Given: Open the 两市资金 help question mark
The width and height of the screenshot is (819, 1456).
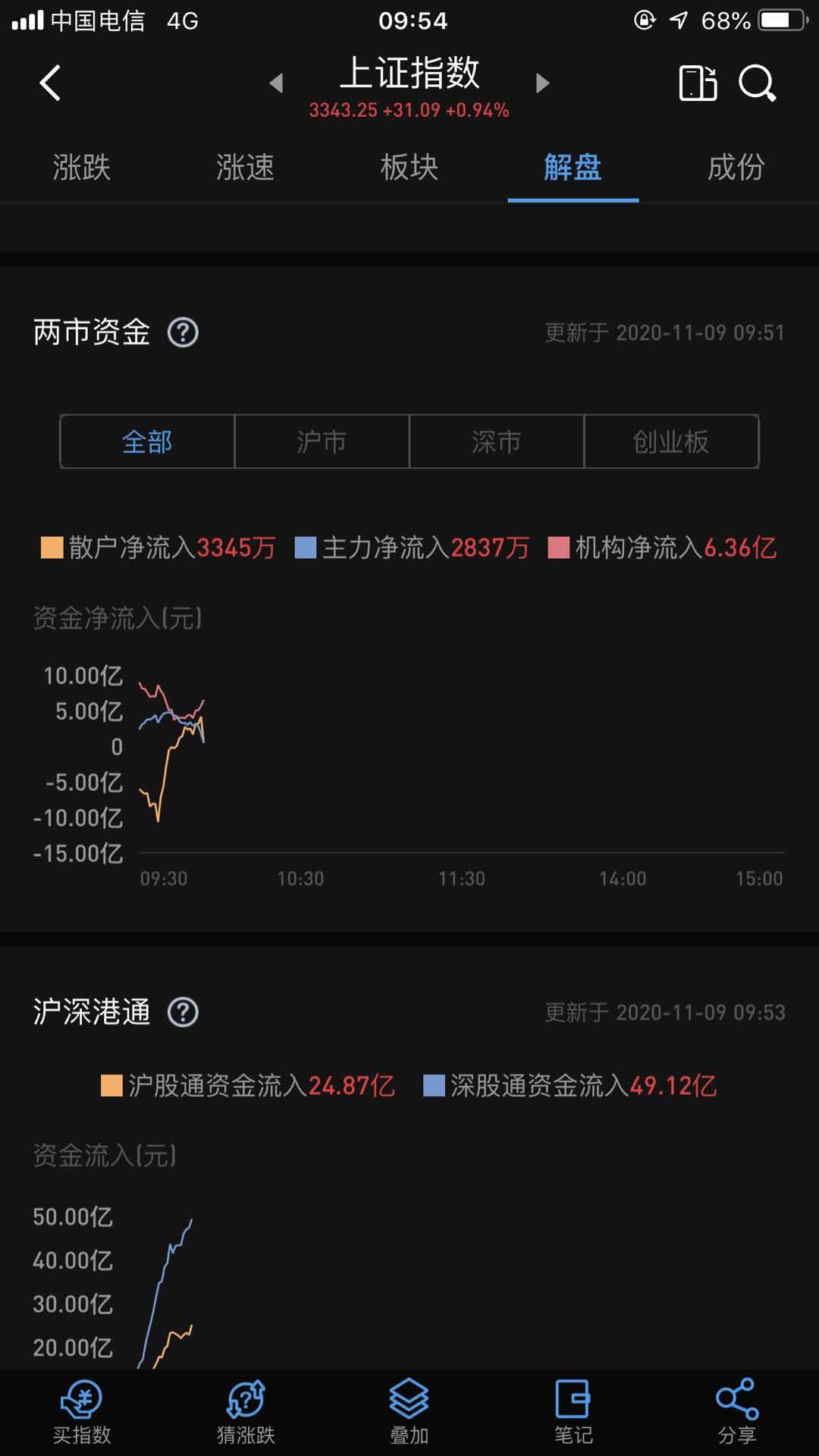Looking at the screenshot, I should (x=184, y=331).
